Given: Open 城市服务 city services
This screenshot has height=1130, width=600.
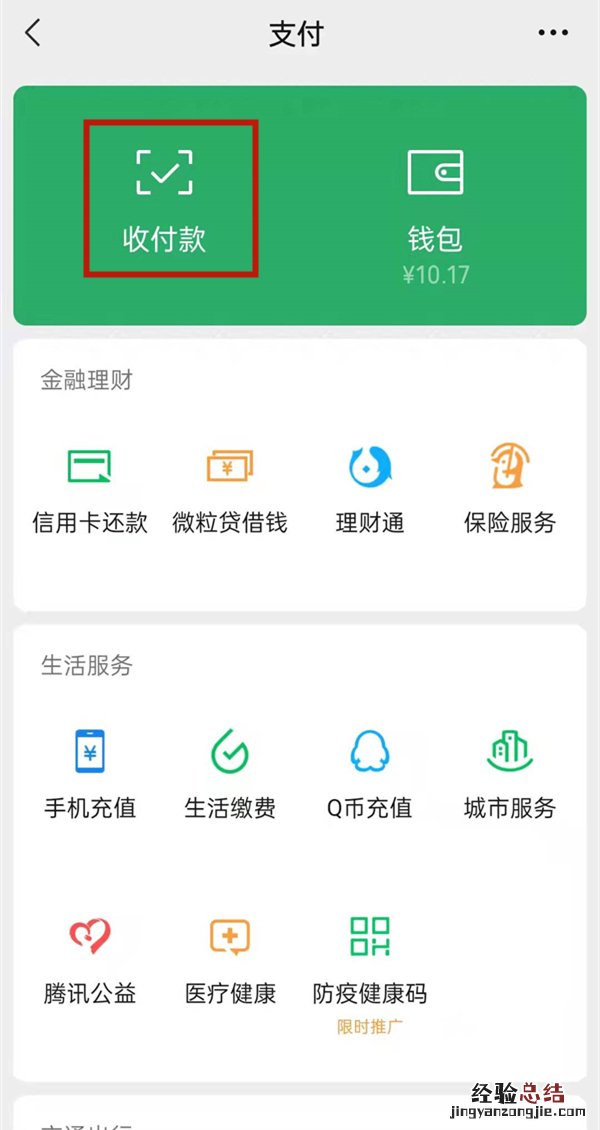Looking at the screenshot, I should pyautogui.click(x=510, y=775).
